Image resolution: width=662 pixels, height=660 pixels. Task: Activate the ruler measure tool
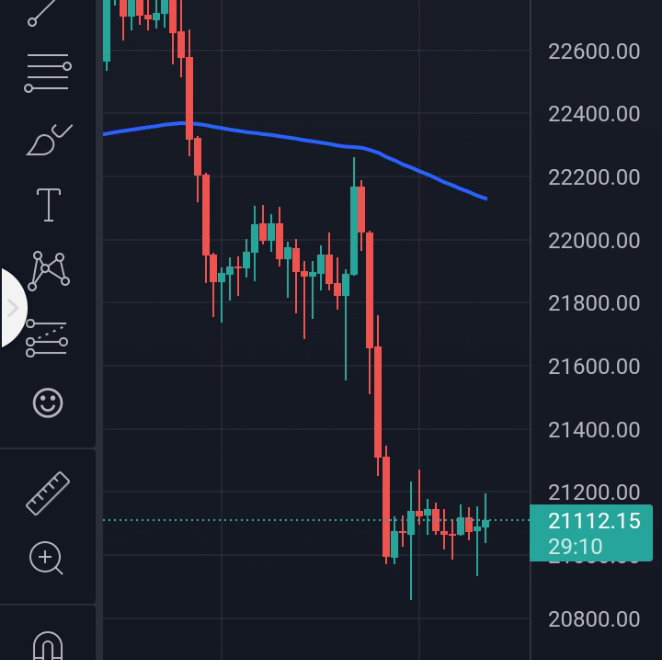pos(48,493)
